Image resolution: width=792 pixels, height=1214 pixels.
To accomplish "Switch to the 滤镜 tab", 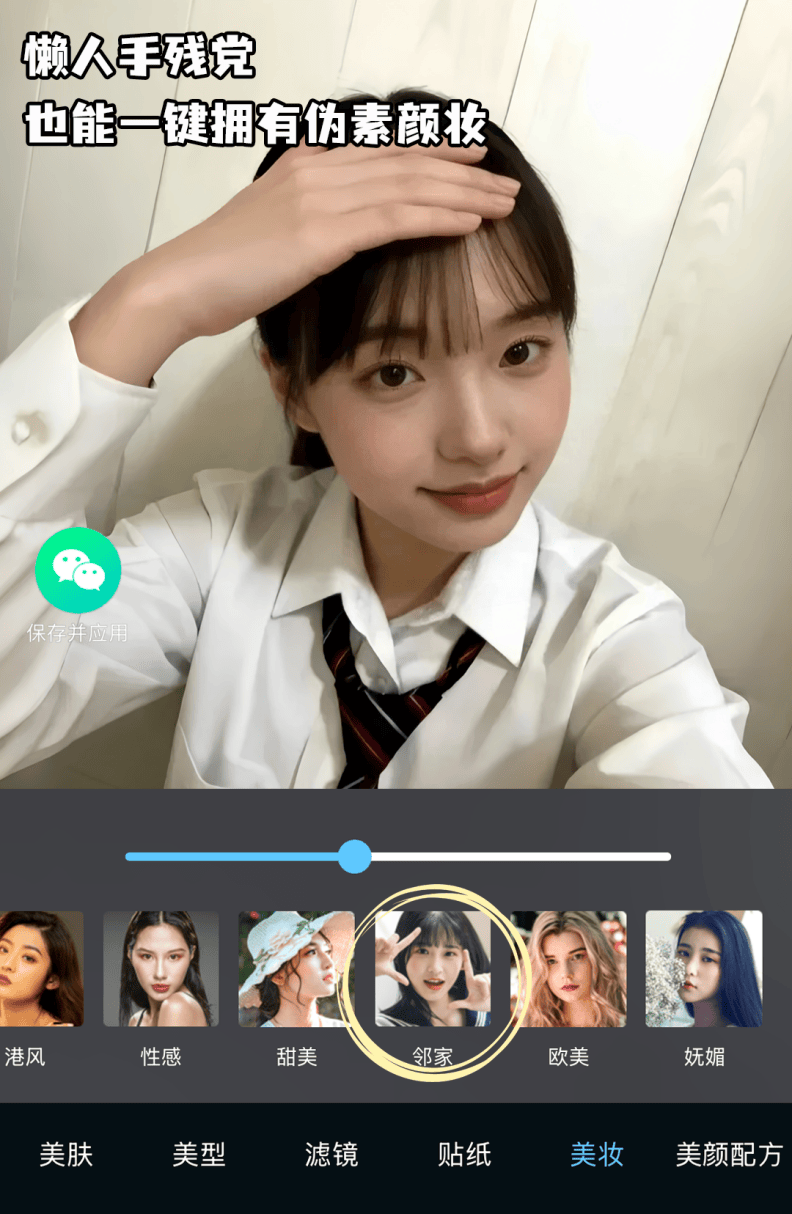I will 332,1155.
